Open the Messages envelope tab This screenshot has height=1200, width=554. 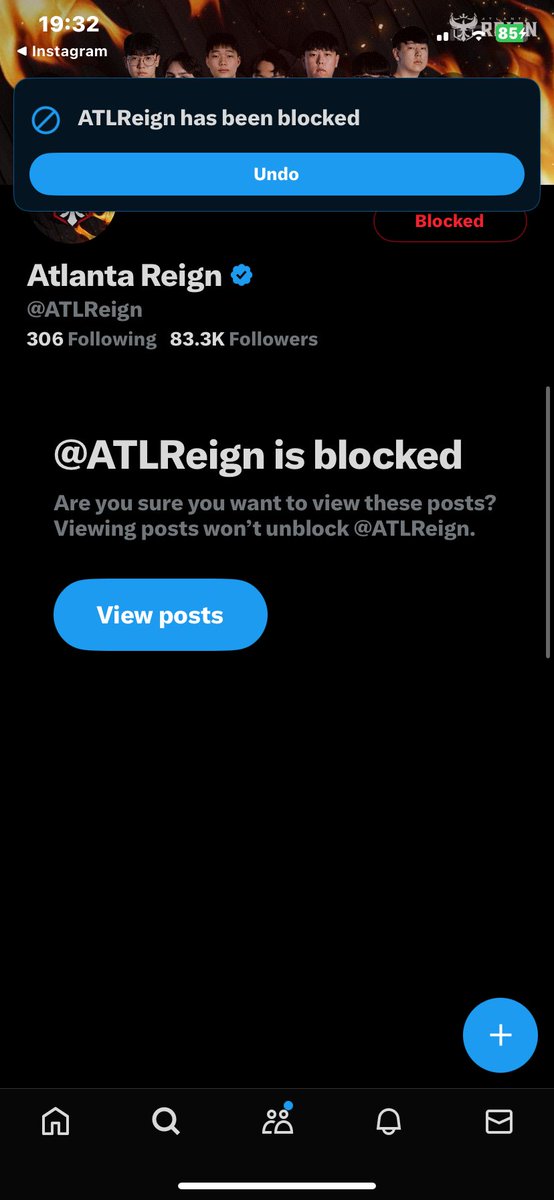499,1122
